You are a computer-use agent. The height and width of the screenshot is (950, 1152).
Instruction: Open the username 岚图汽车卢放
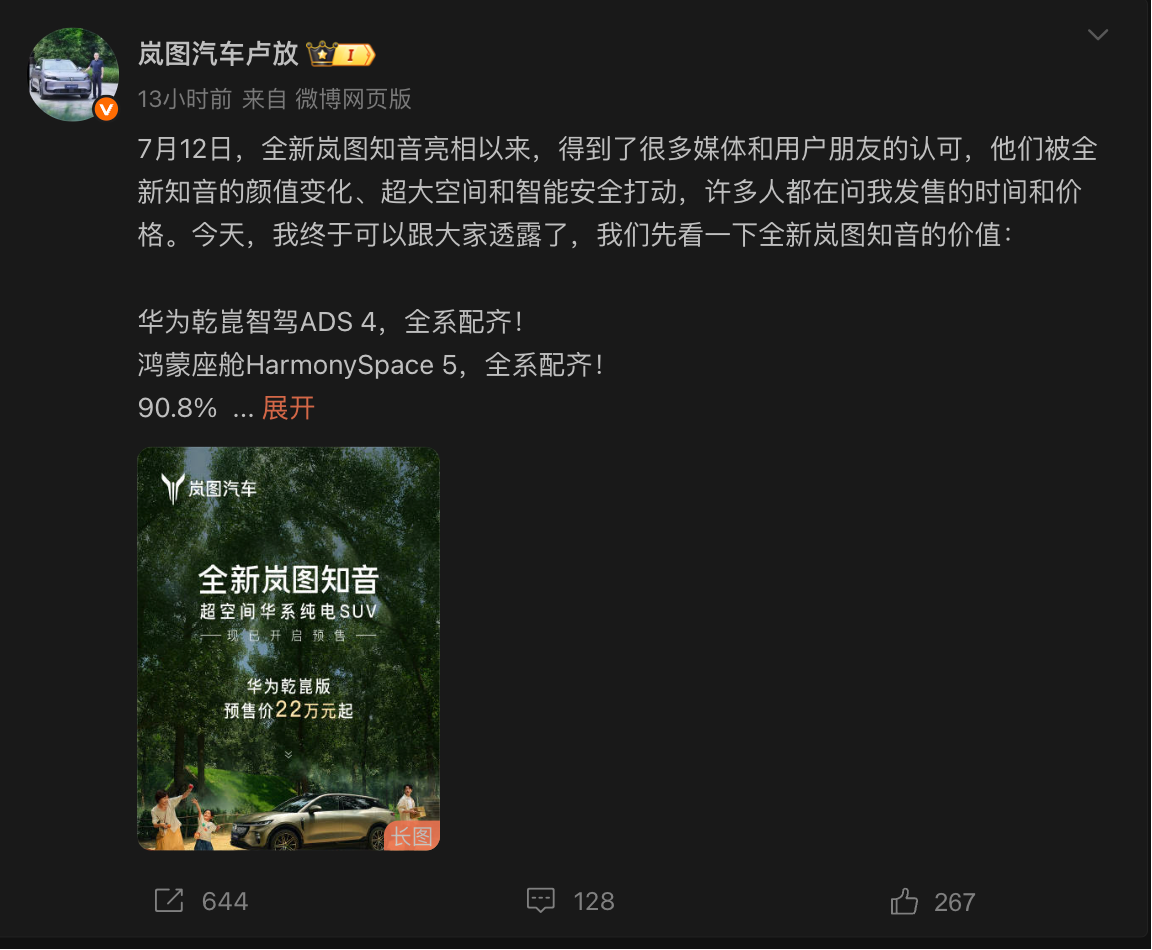(218, 54)
